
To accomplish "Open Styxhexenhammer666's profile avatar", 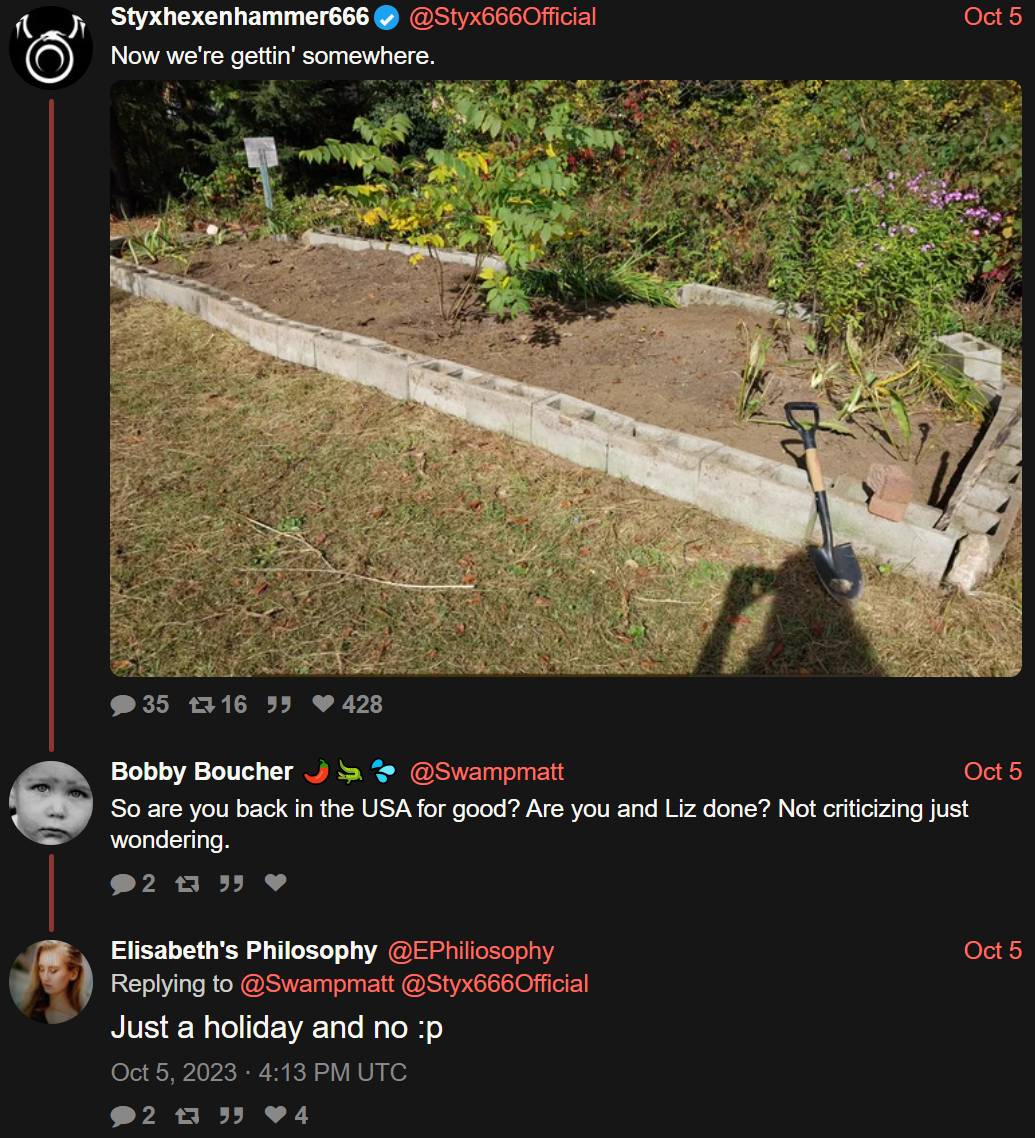I will tap(51, 48).
